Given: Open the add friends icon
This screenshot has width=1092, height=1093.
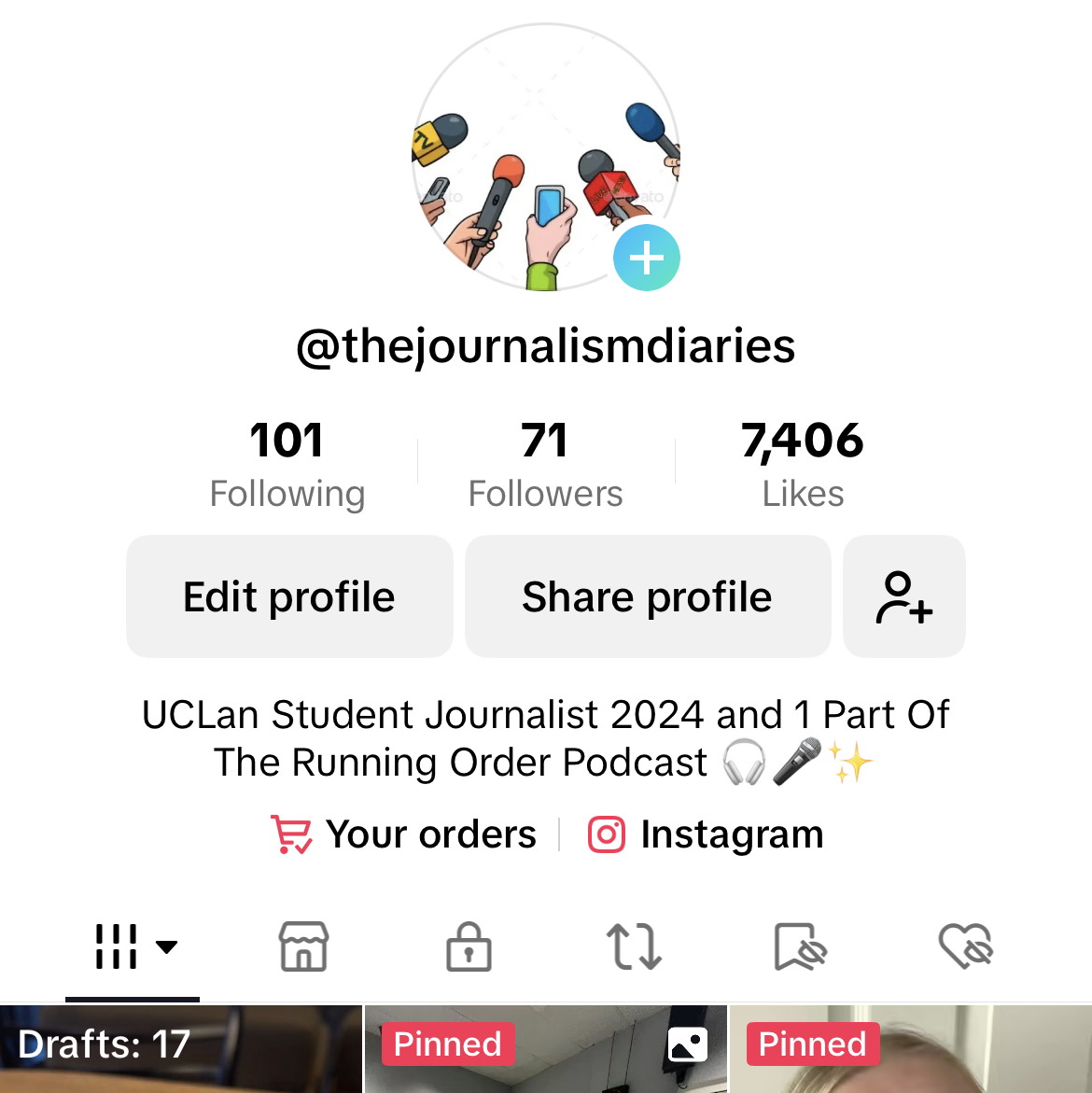Looking at the screenshot, I should click(x=903, y=596).
